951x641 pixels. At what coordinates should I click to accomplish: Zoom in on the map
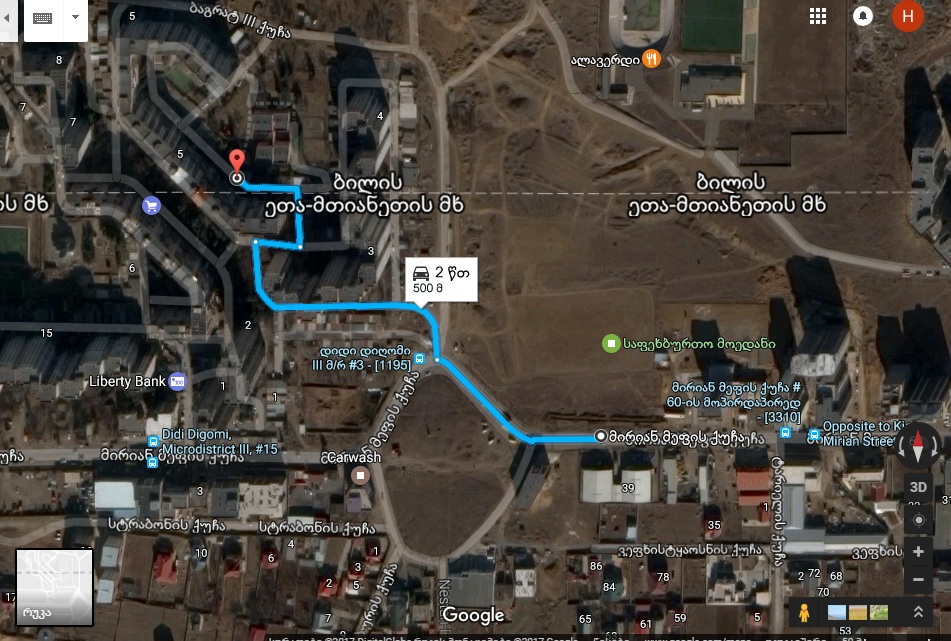pyautogui.click(x=918, y=552)
